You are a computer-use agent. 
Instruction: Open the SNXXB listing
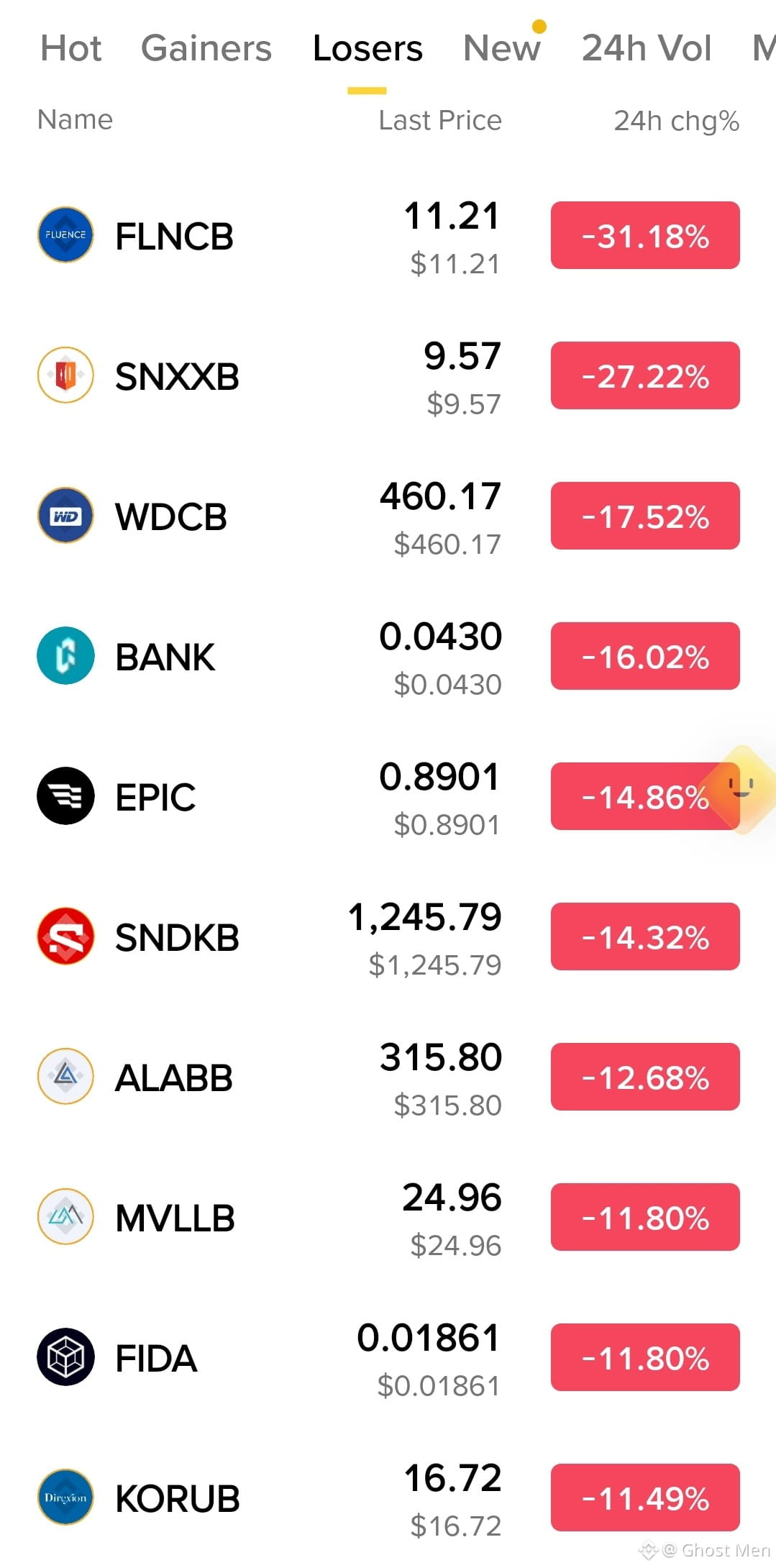pyautogui.click(x=388, y=376)
